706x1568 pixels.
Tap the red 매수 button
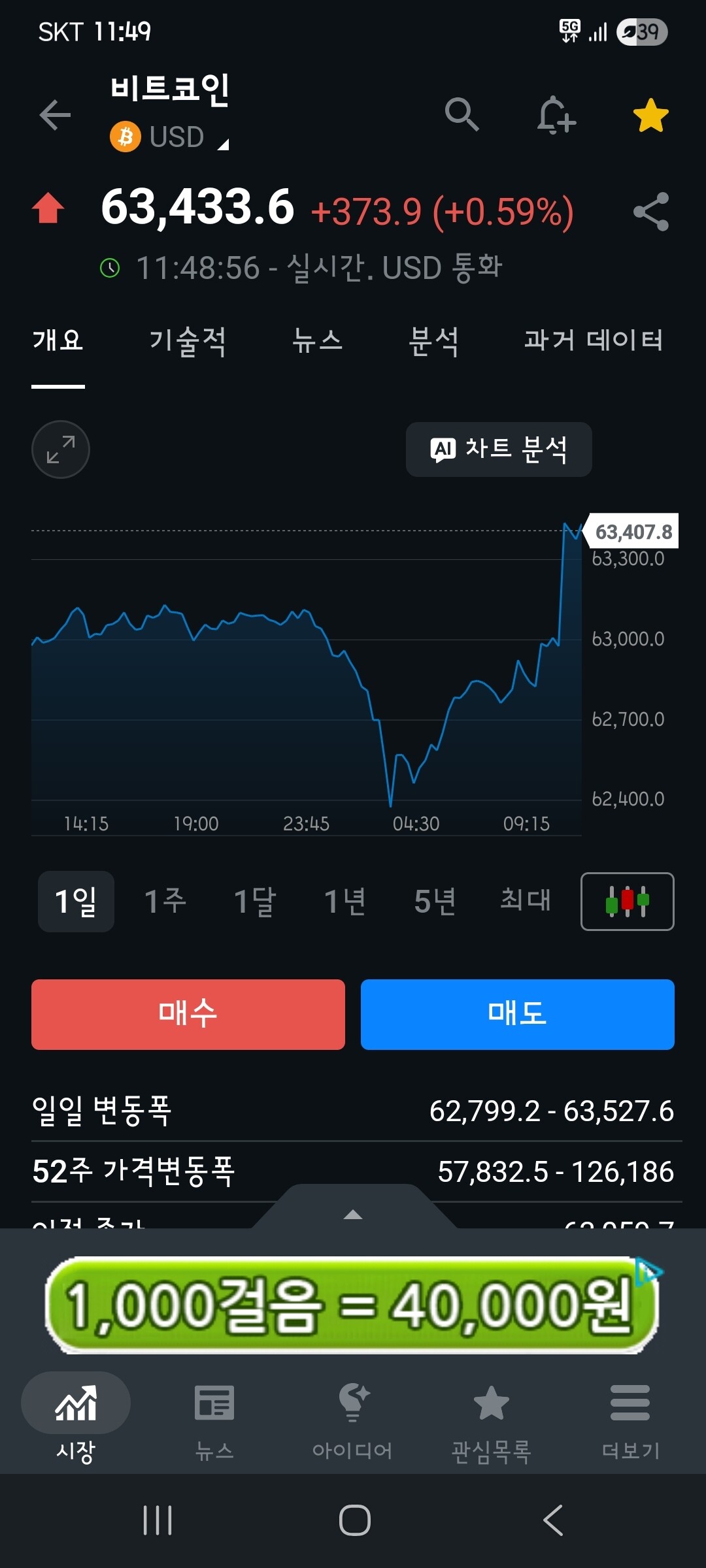tap(188, 1015)
